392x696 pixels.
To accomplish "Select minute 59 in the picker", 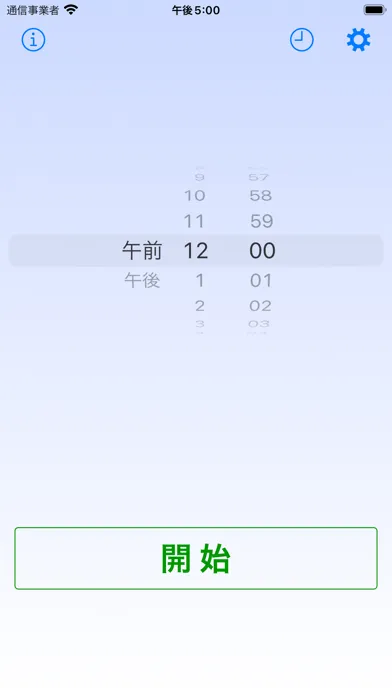I will pyautogui.click(x=261, y=221).
